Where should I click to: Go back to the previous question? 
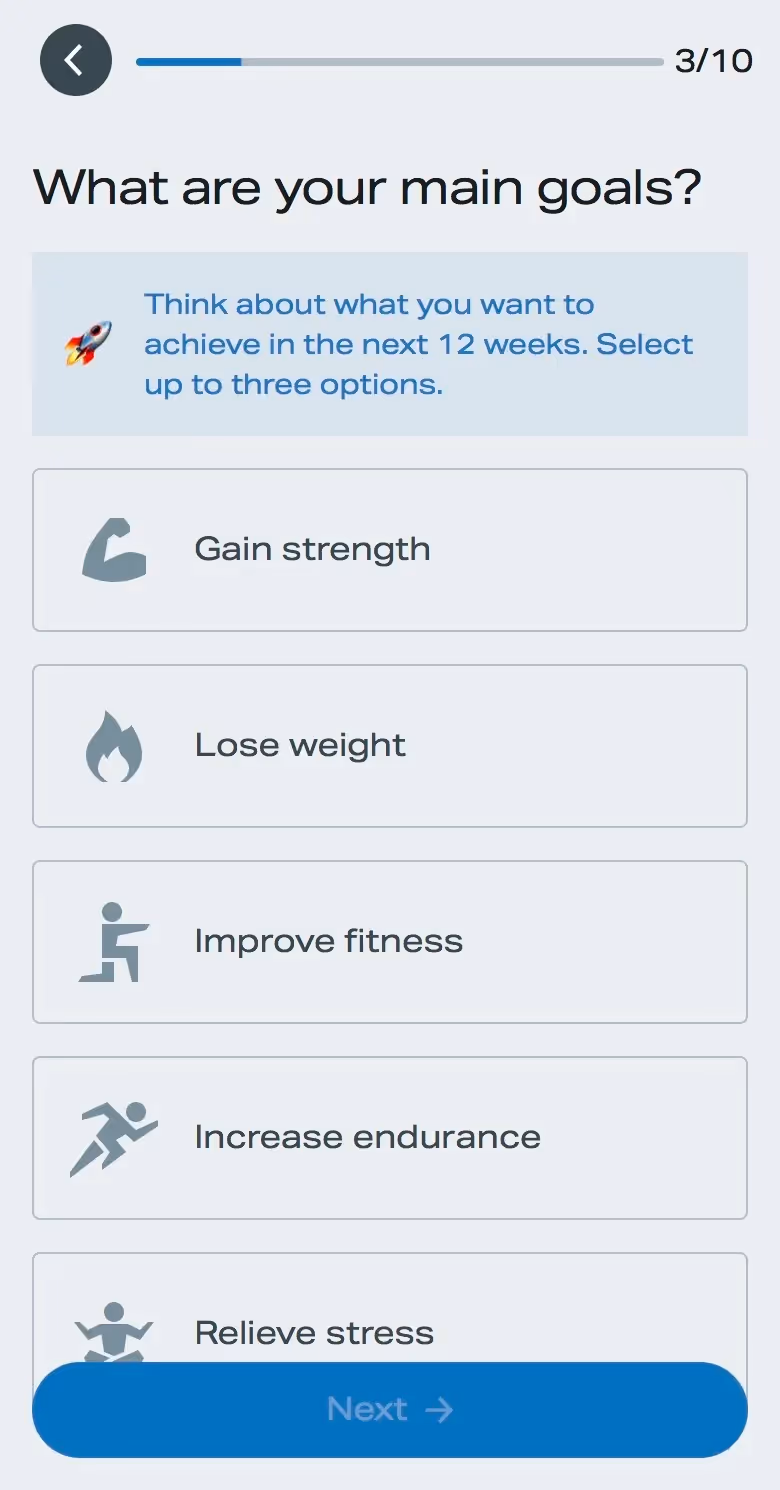click(x=75, y=61)
